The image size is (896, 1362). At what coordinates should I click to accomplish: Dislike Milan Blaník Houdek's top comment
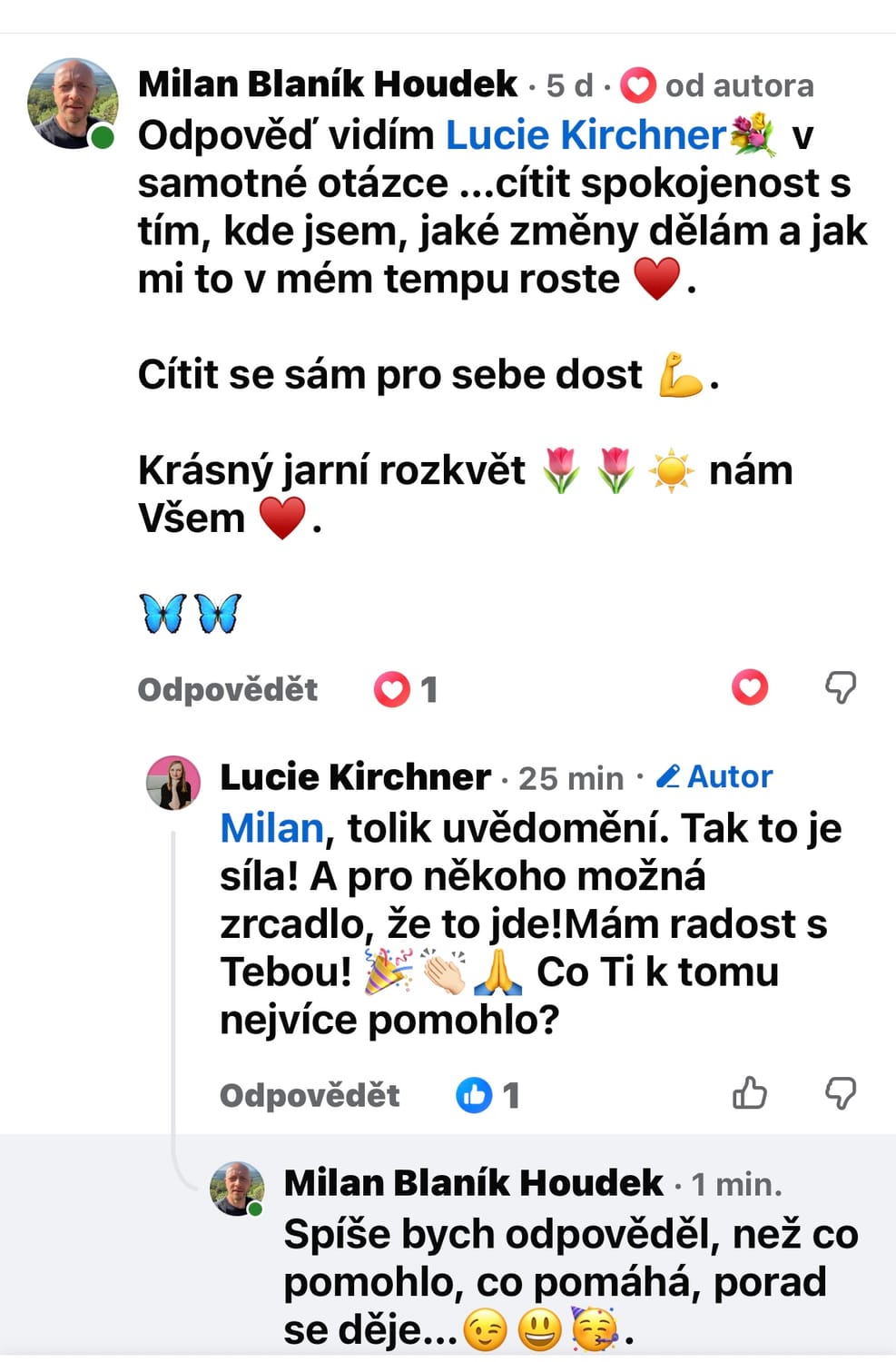pos(841,687)
